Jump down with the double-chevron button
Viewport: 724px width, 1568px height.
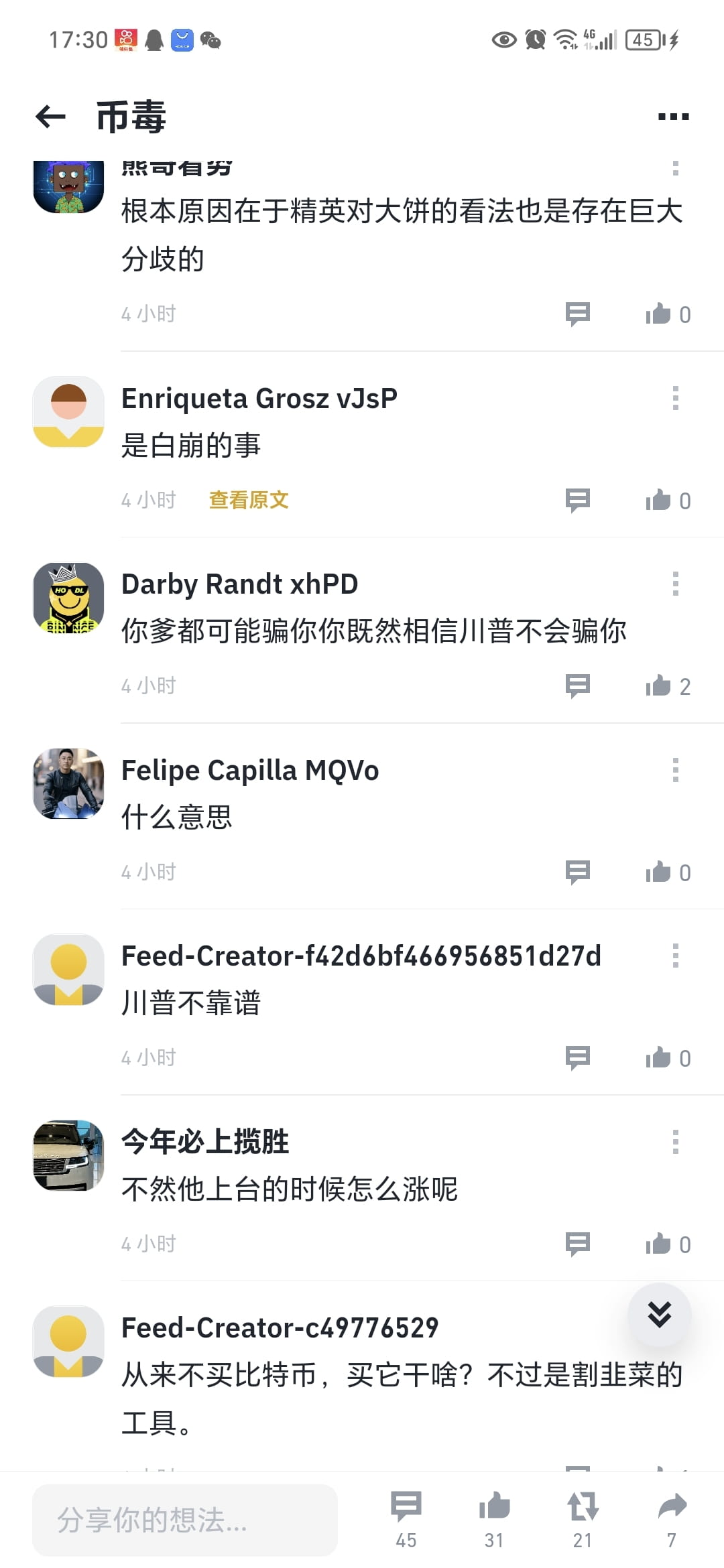(660, 1315)
